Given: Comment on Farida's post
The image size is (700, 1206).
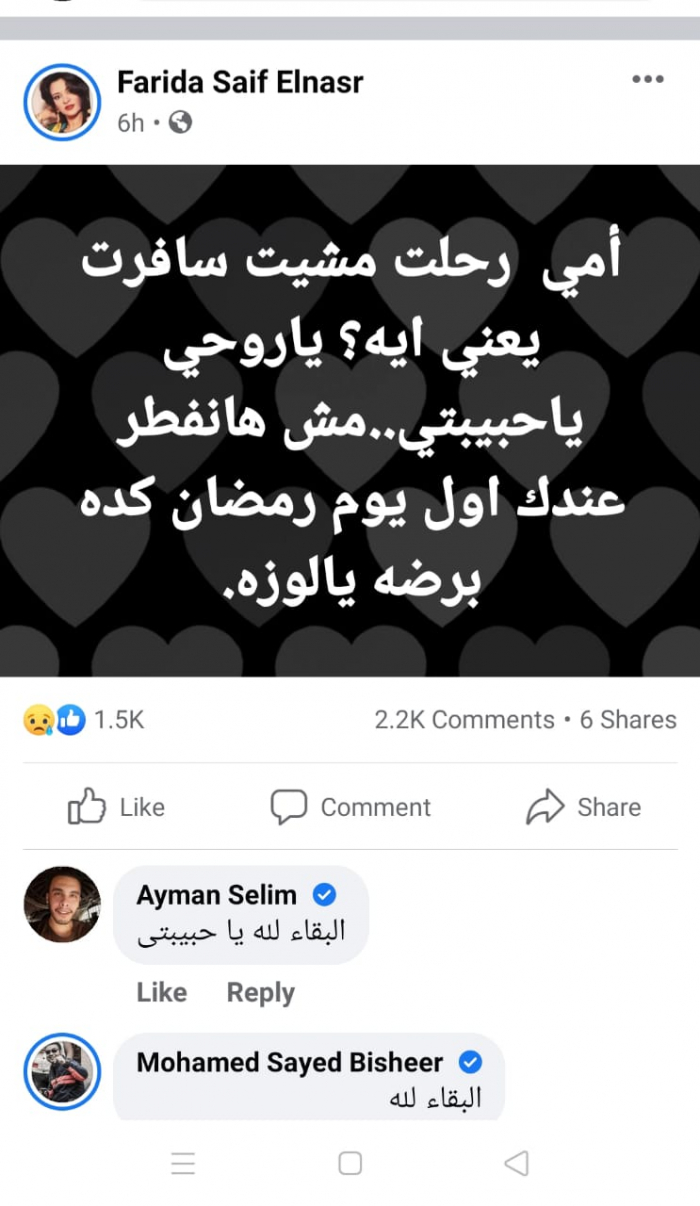Looking at the screenshot, I should (350, 807).
